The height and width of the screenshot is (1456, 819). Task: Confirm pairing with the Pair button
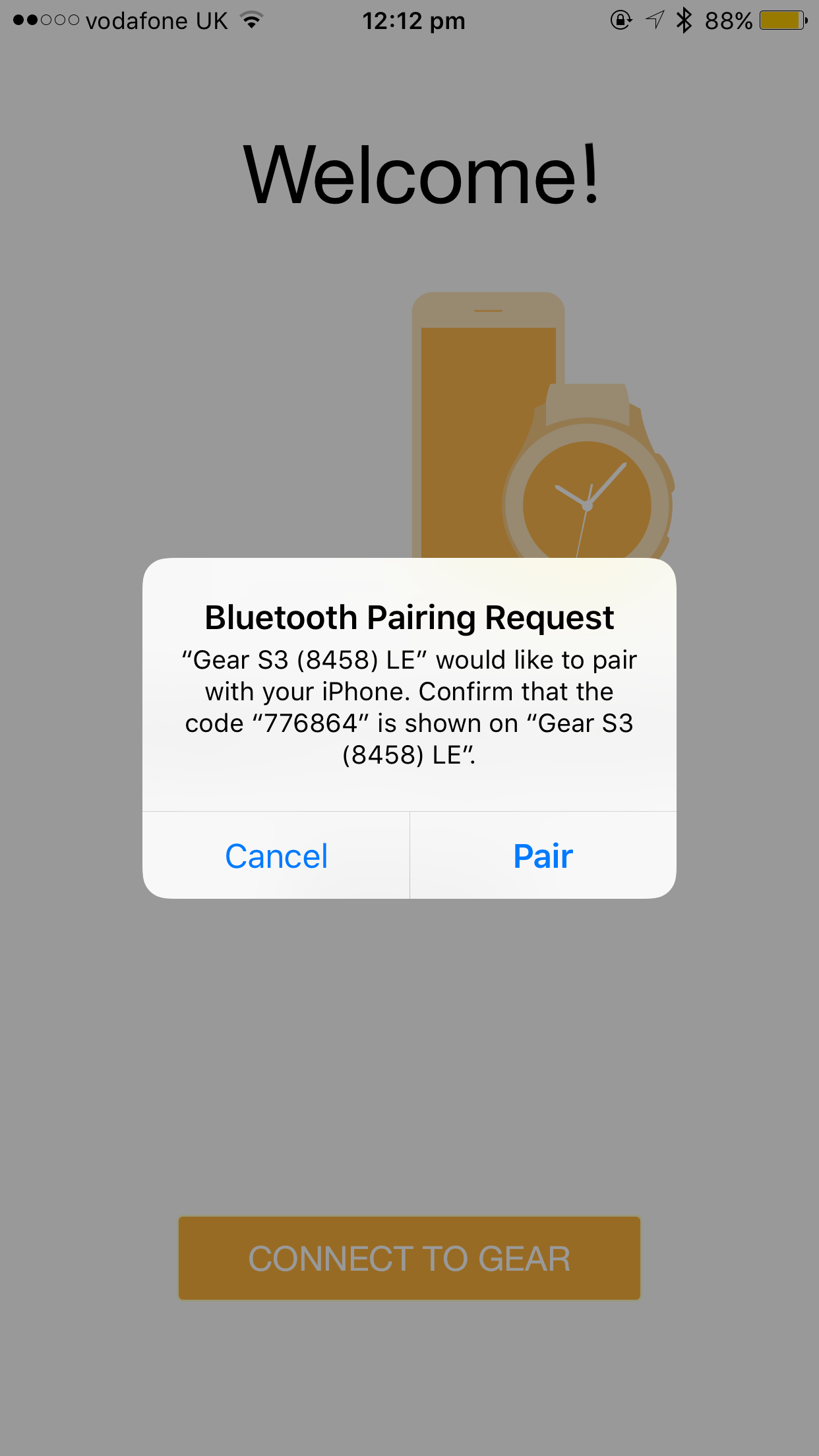click(x=543, y=856)
